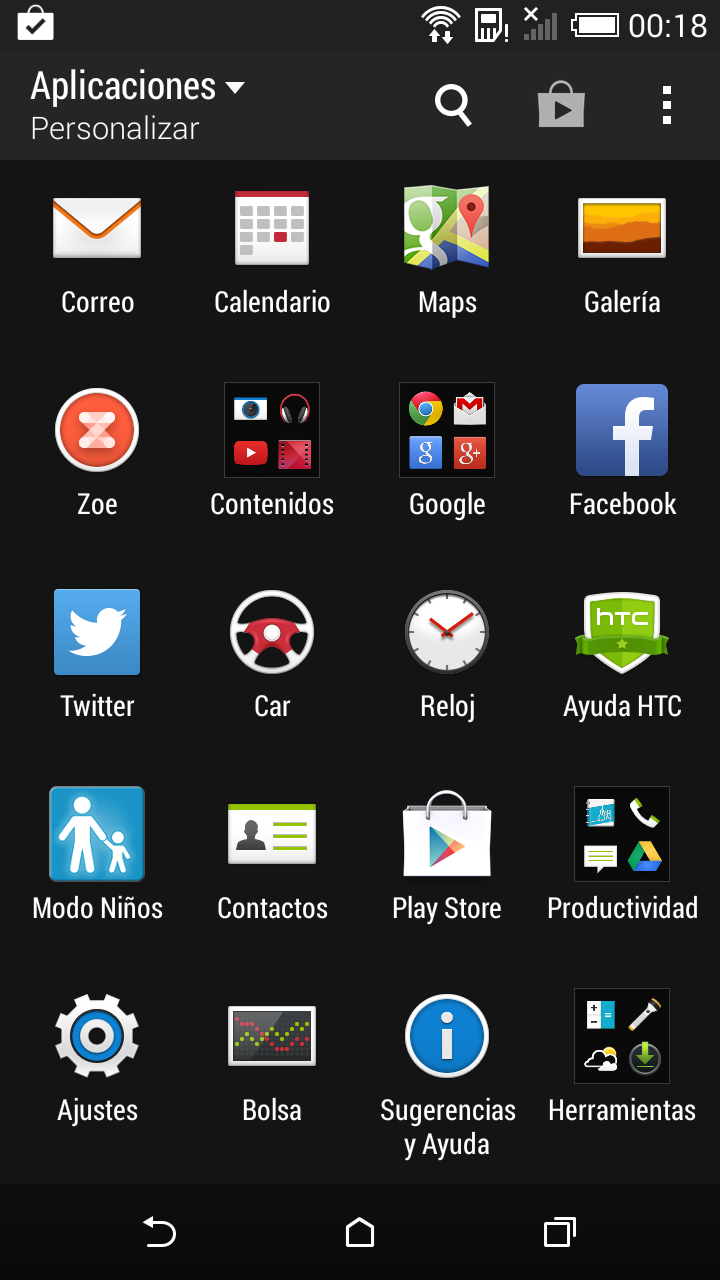Open the Twitter app
This screenshot has height=1280, width=720.
(x=97, y=632)
